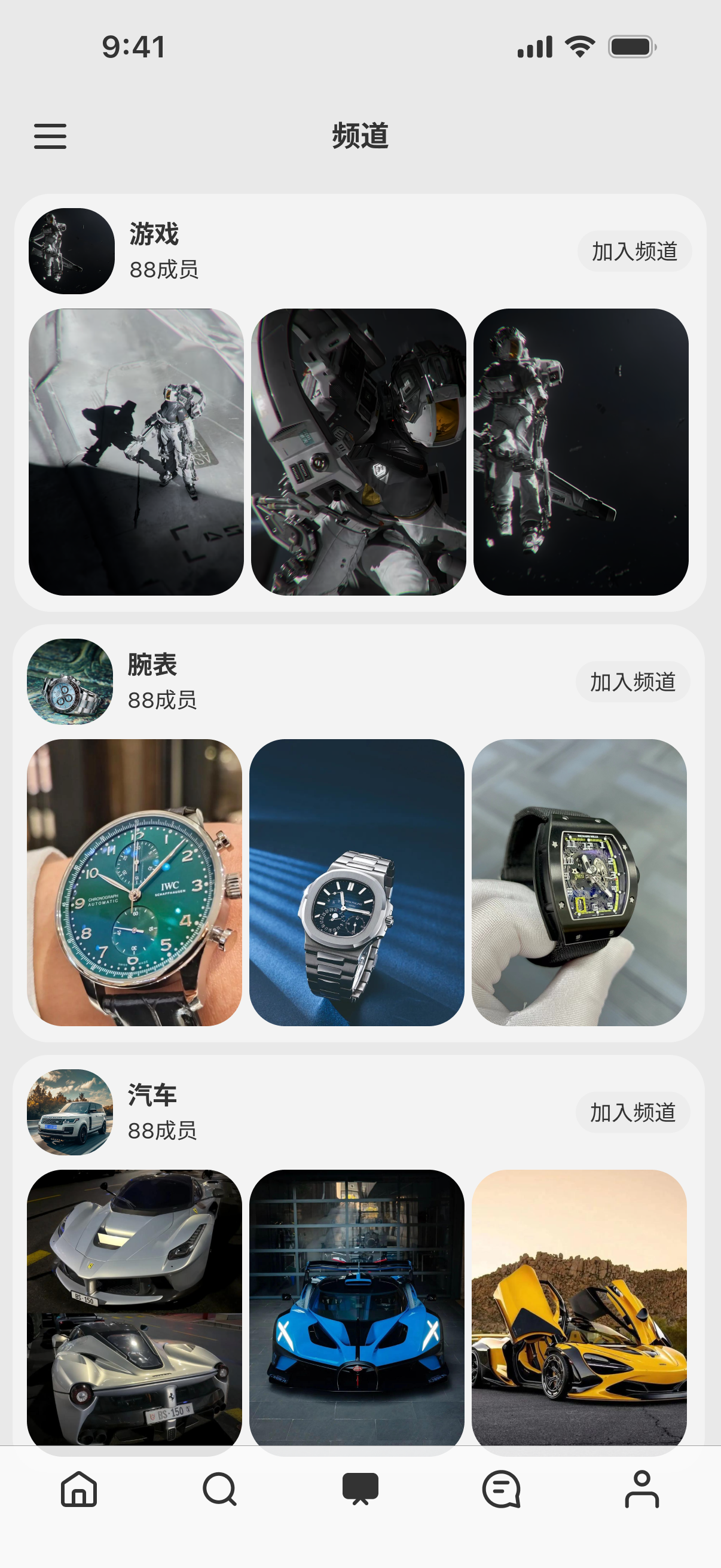Open the profile tab
This screenshot has height=1568, width=721.
(x=642, y=1489)
